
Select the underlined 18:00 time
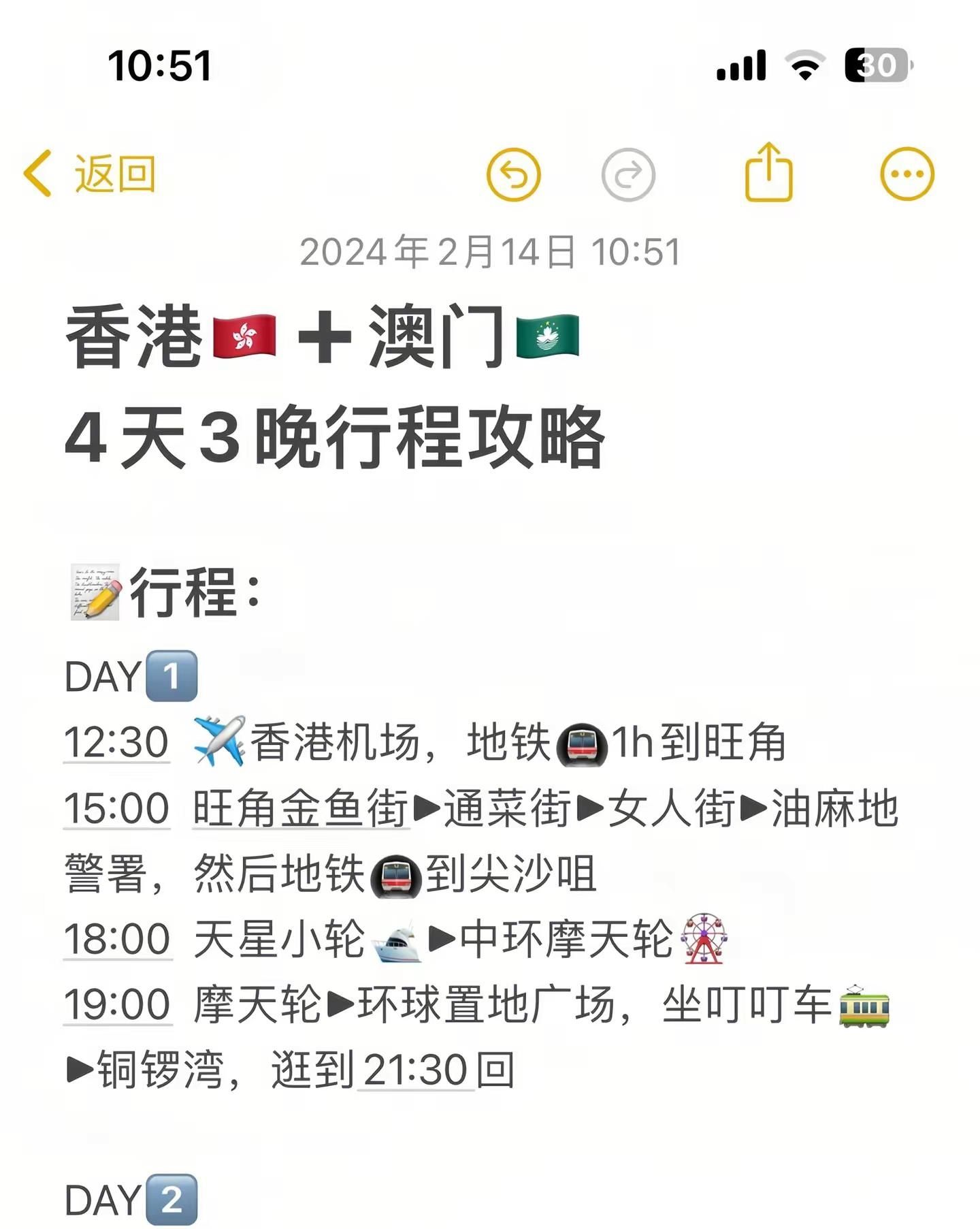[117, 940]
